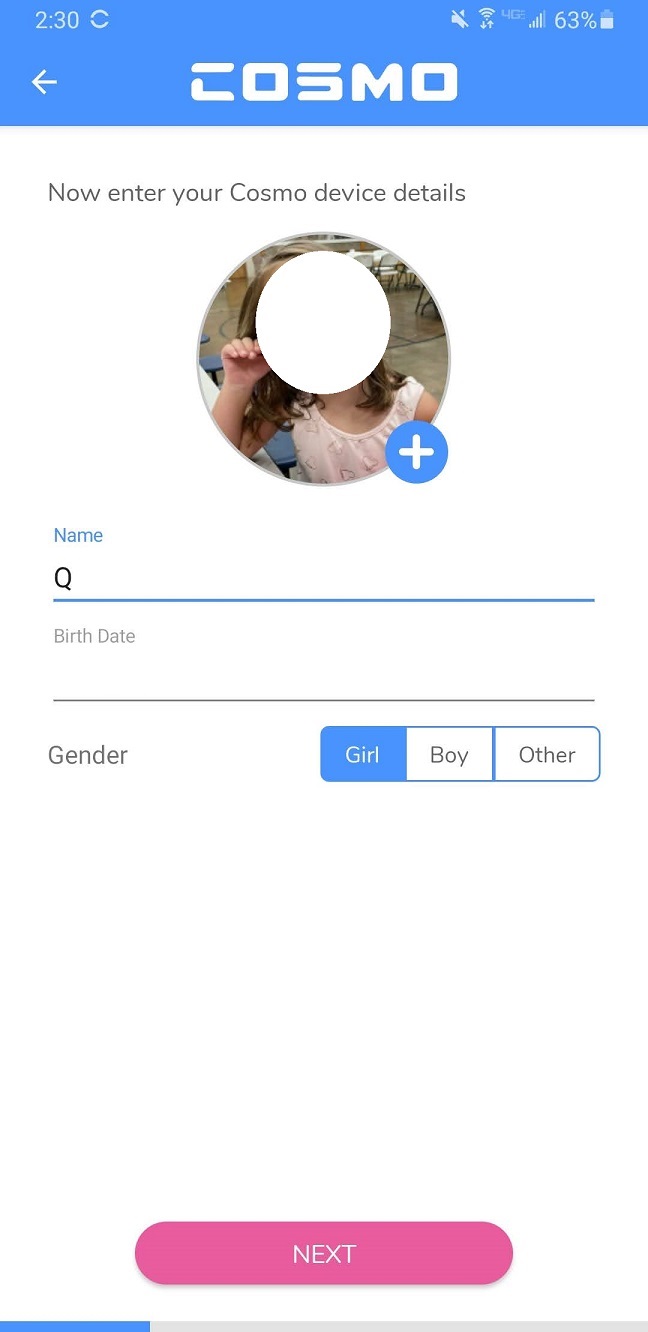Pick Other as gender
Screen dimensions: 648x1332
coord(546,754)
